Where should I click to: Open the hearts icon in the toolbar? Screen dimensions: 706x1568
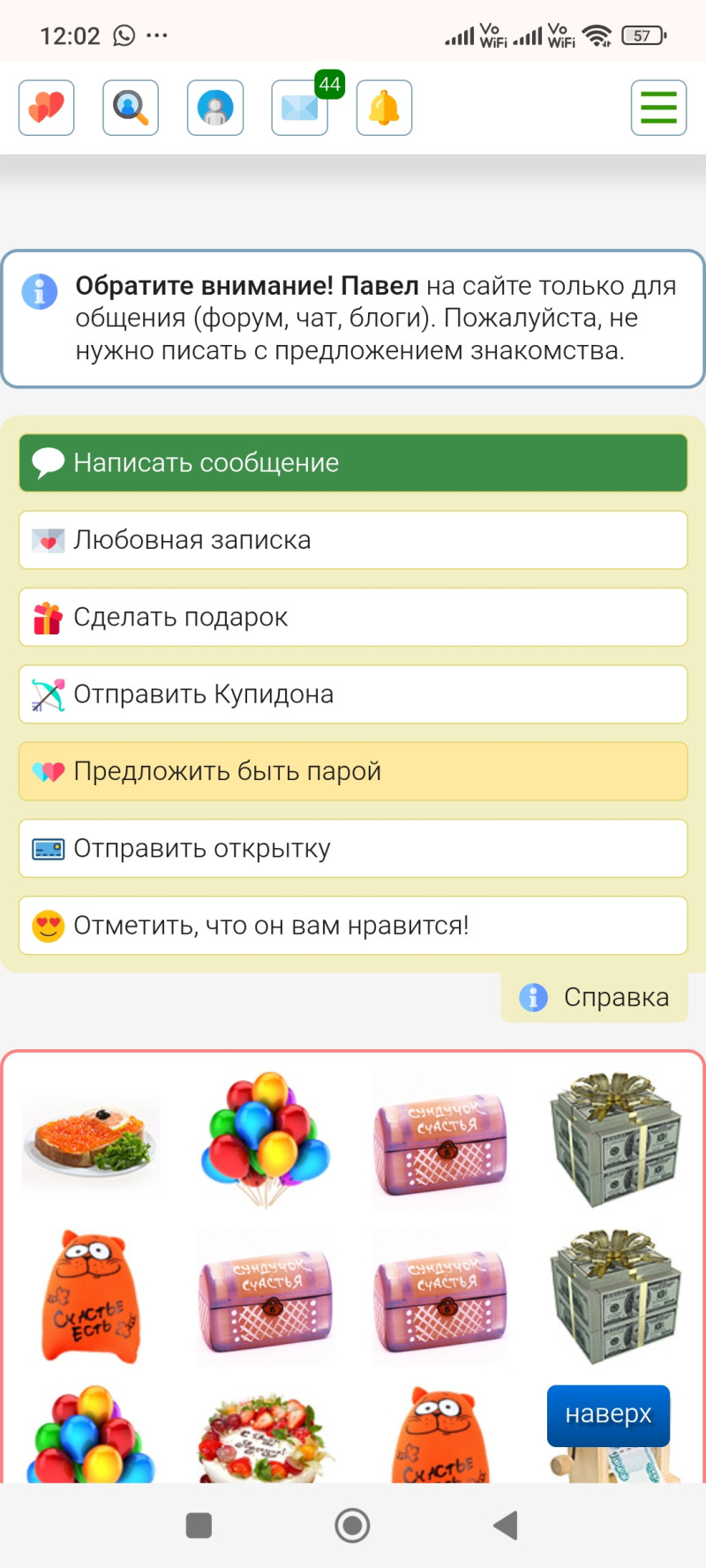47,108
